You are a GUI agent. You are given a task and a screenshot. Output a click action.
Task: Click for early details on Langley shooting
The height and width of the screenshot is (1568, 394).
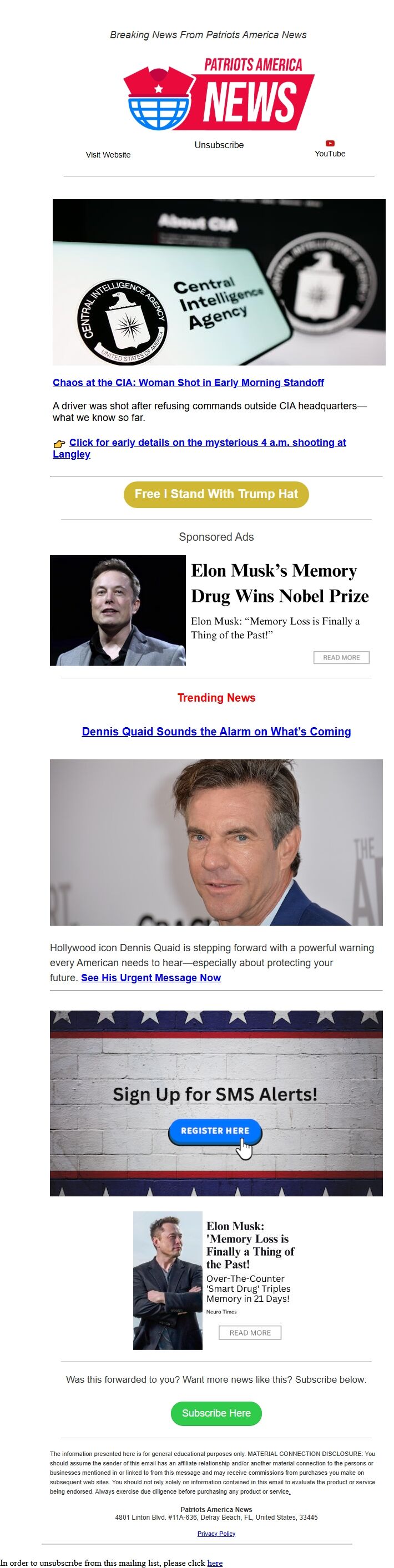207,443
